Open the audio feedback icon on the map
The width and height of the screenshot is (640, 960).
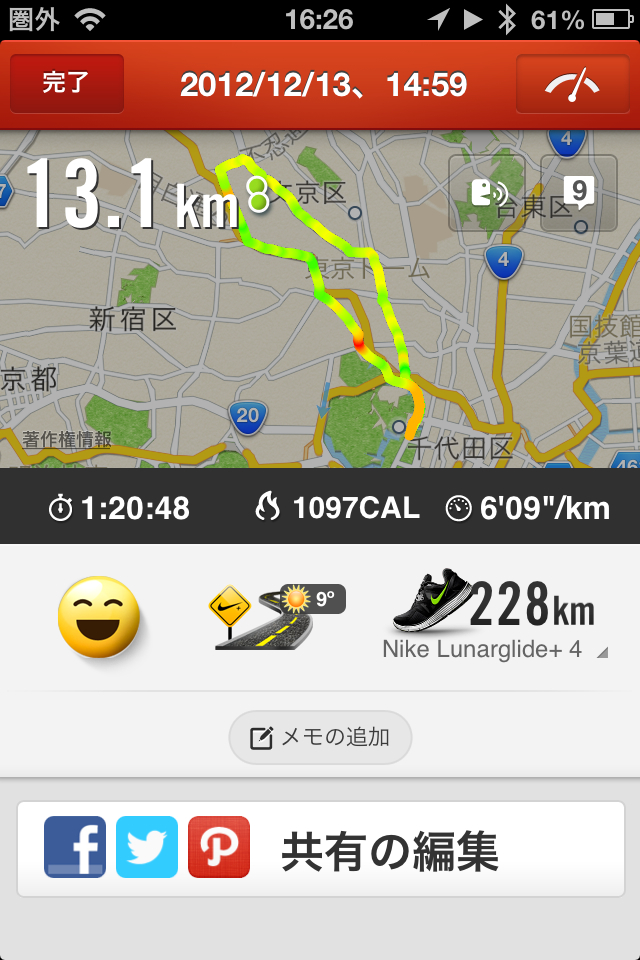tap(487, 193)
